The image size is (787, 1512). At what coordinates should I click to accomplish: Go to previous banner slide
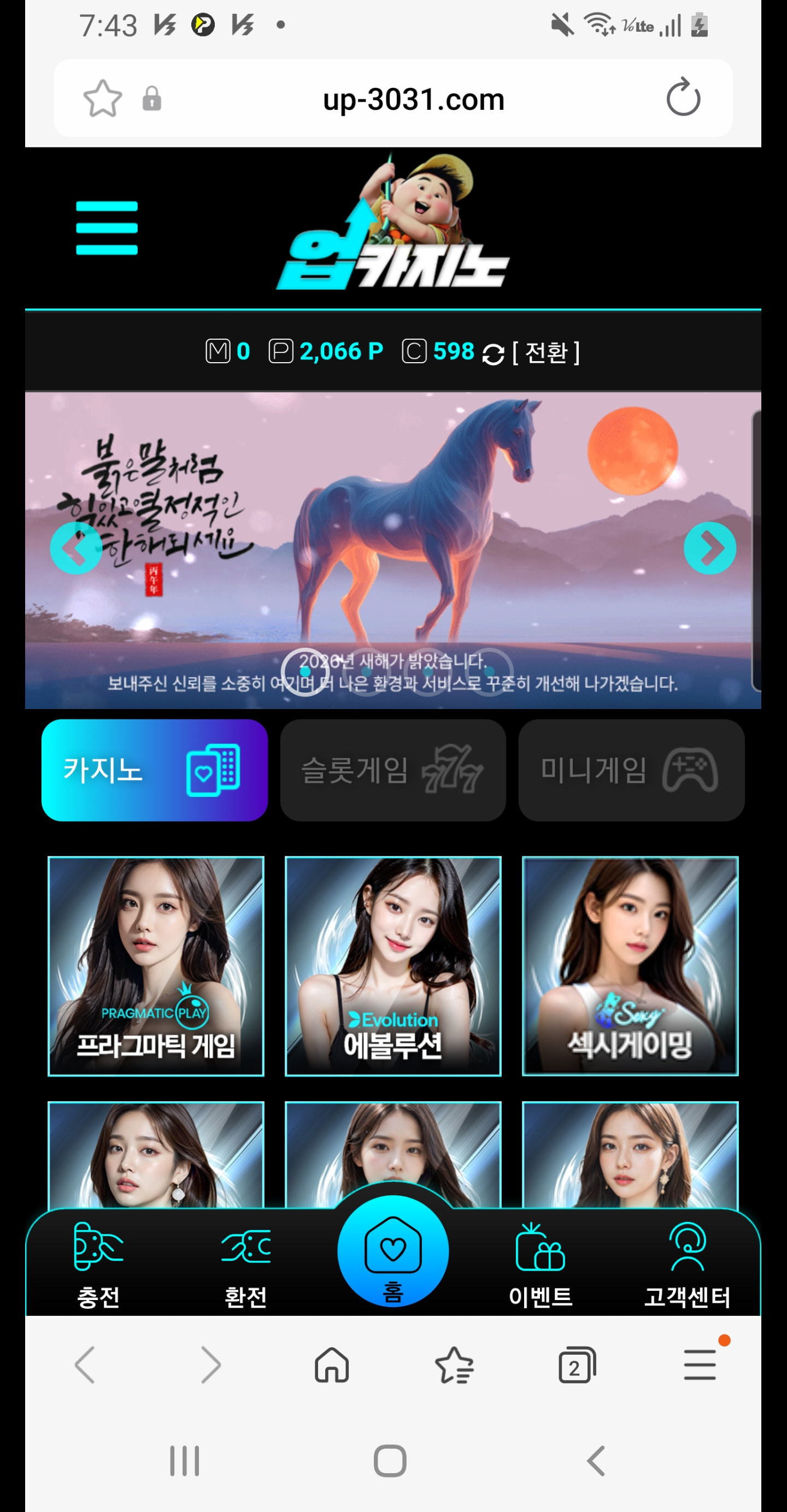click(x=77, y=548)
